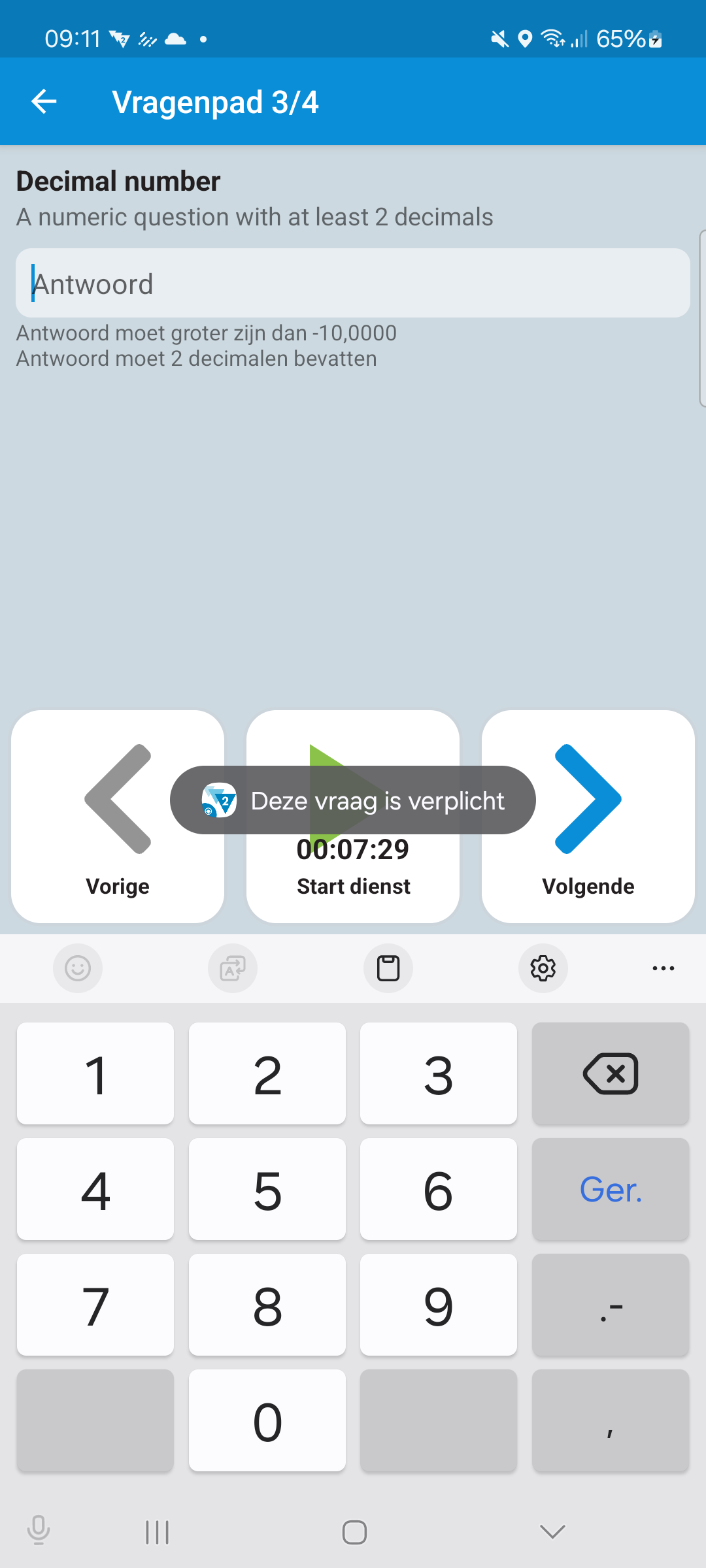Expand the keyboard toolbar overflow menu
The height and width of the screenshot is (1568, 706).
(x=663, y=968)
